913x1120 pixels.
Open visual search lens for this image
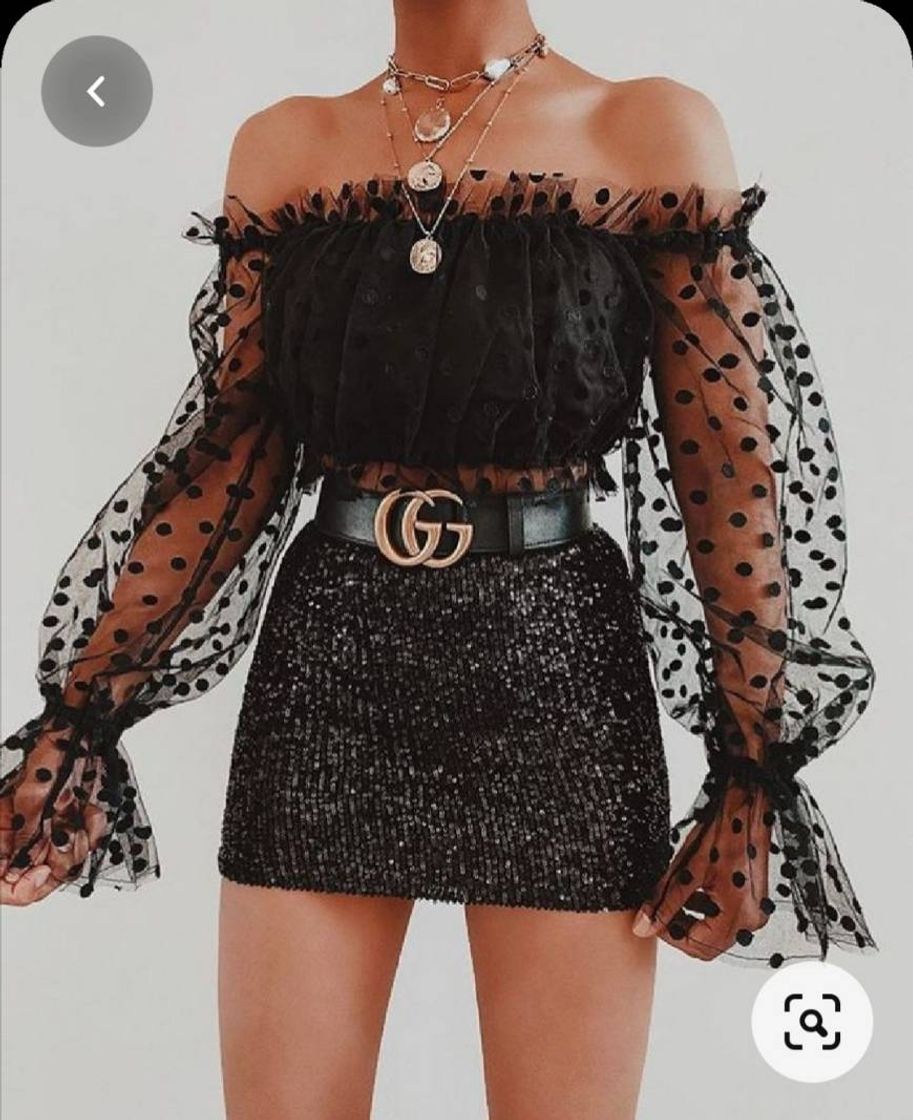click(x=811, y=1021)
